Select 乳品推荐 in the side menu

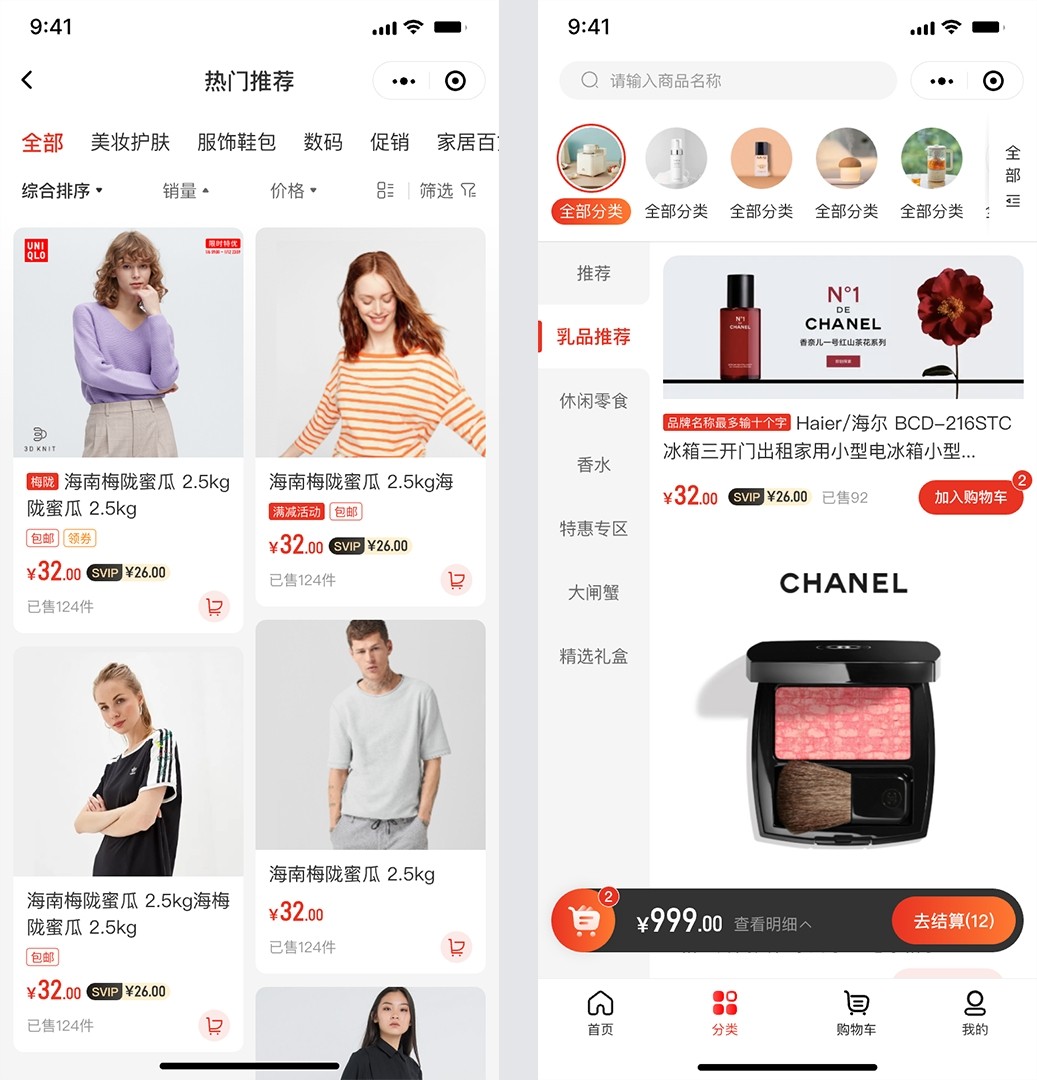(594, 337)
